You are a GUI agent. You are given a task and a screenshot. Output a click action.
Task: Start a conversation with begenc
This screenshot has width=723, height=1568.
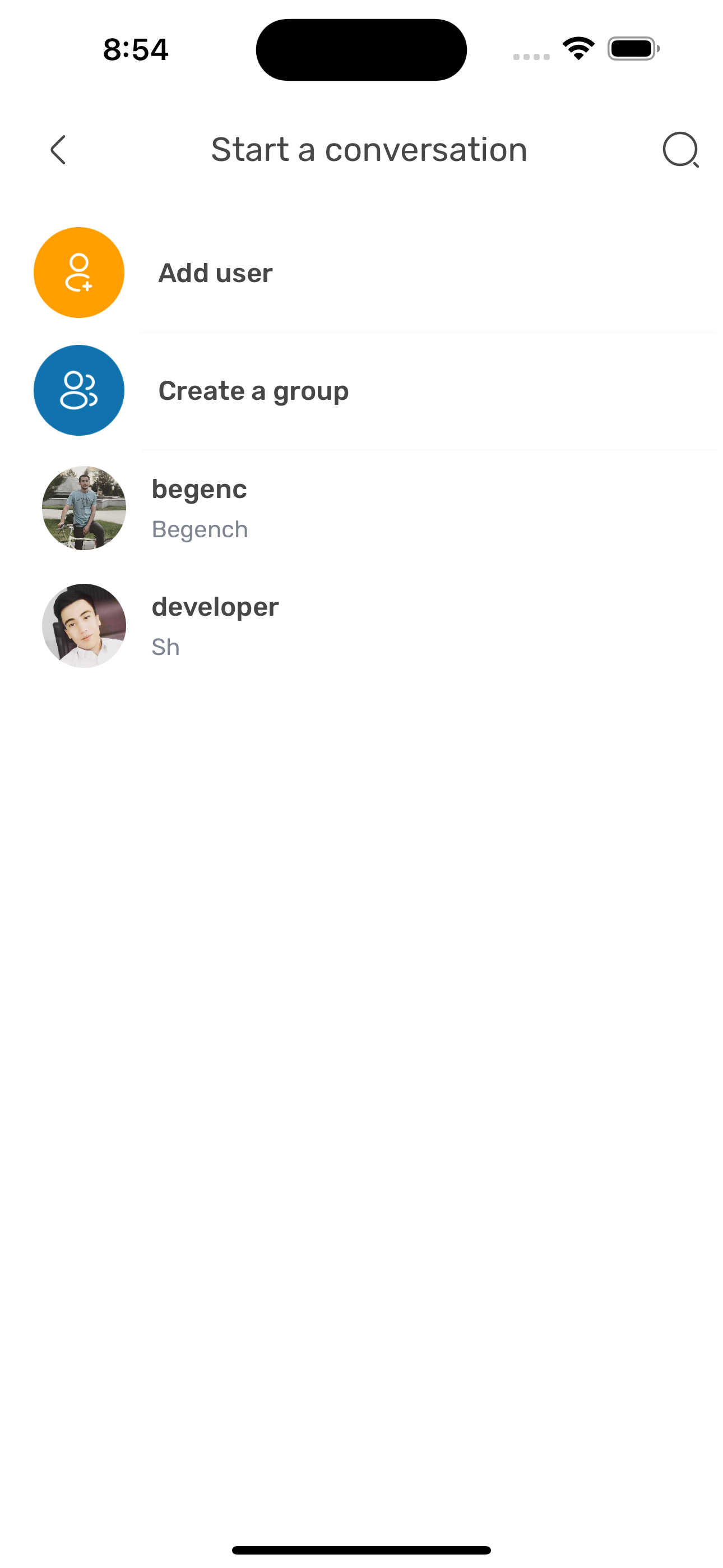point(361,508)
